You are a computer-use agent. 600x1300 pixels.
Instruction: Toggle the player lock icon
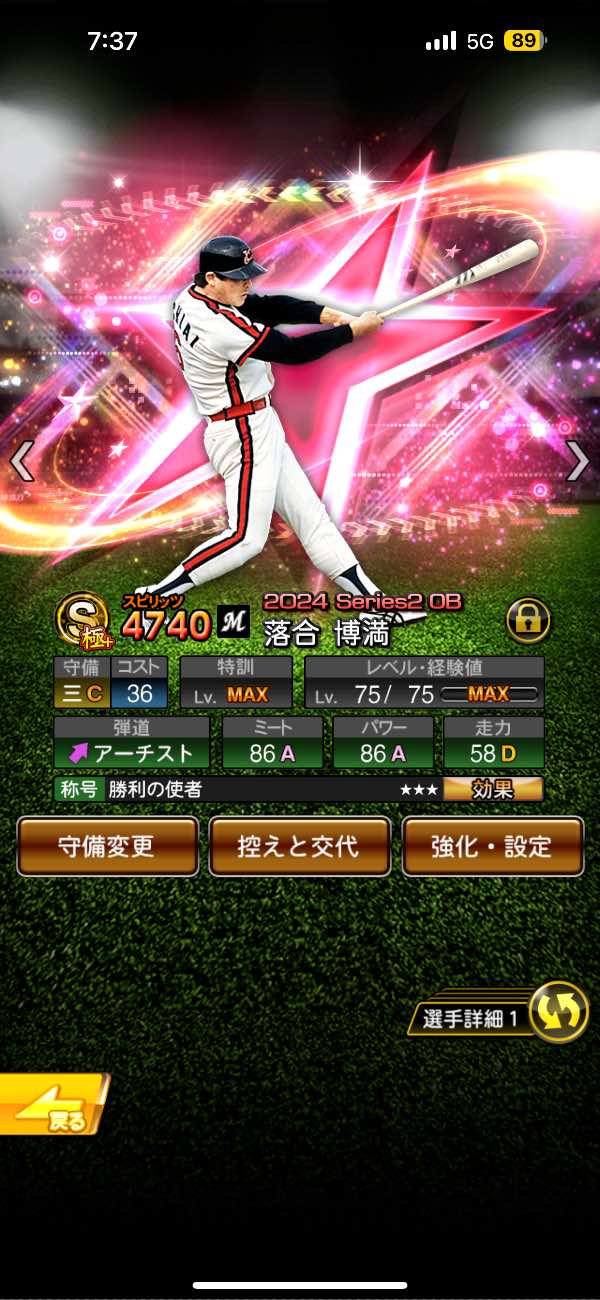tap(529, 621)
